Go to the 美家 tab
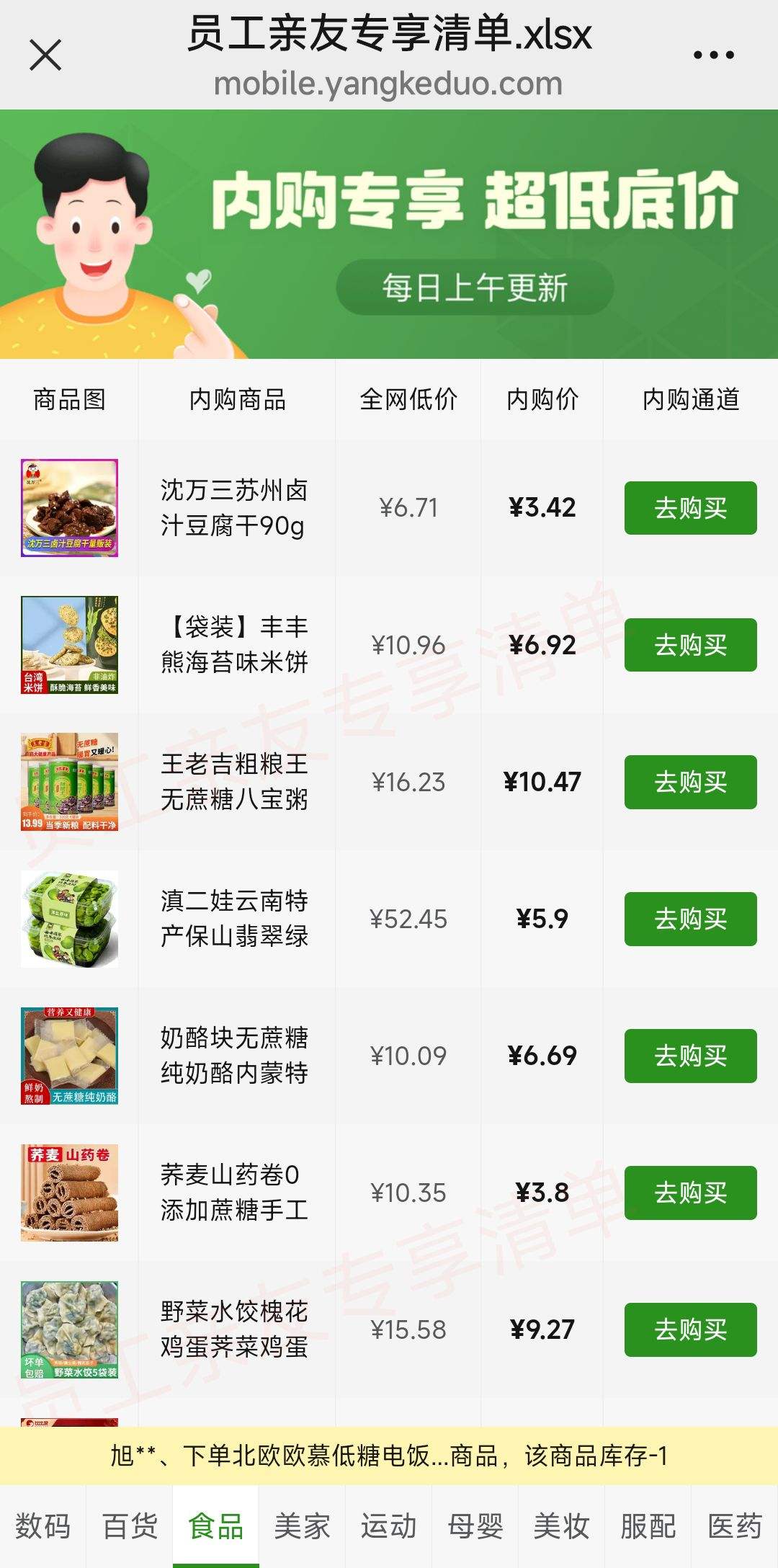 click(x=303, y=1526)
